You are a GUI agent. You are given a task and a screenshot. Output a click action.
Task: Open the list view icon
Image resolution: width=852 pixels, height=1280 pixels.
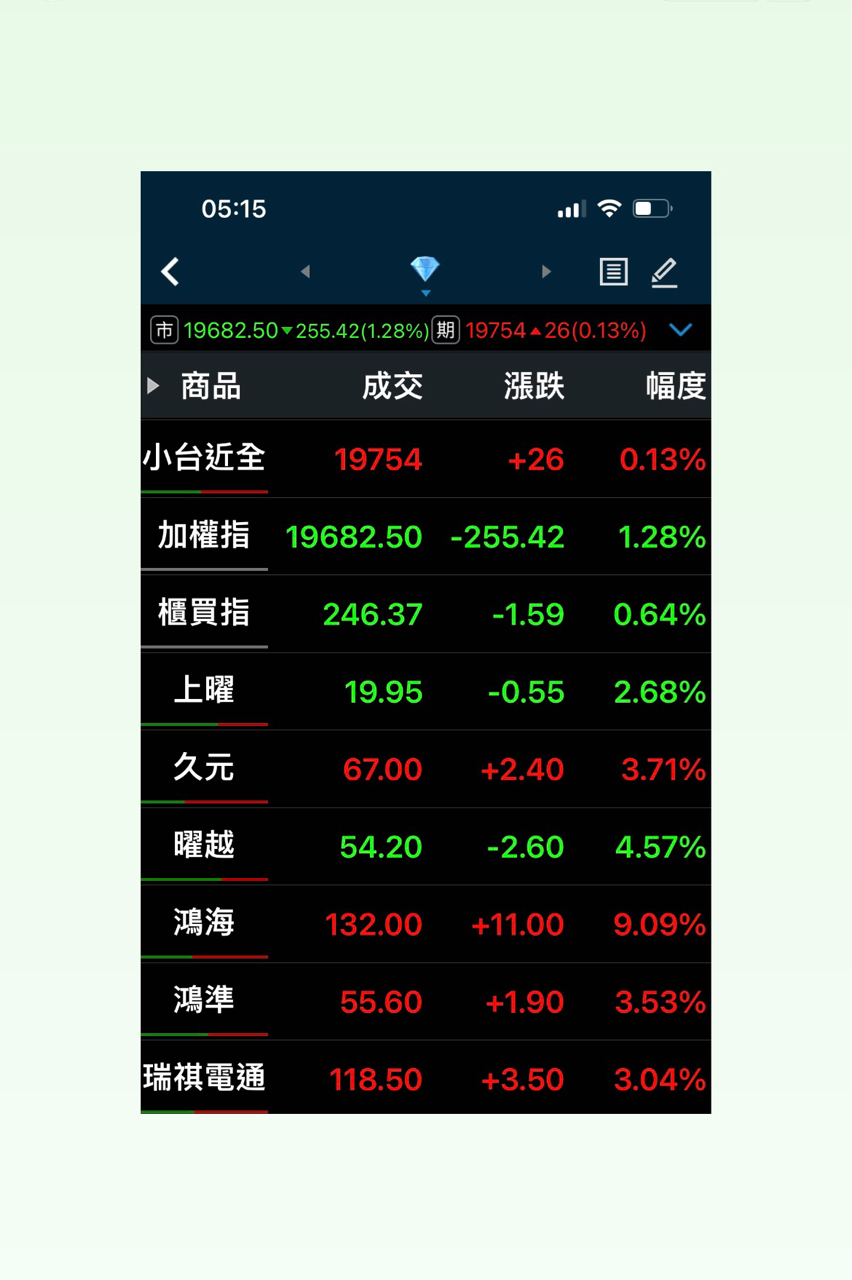[x=613, y=271]
